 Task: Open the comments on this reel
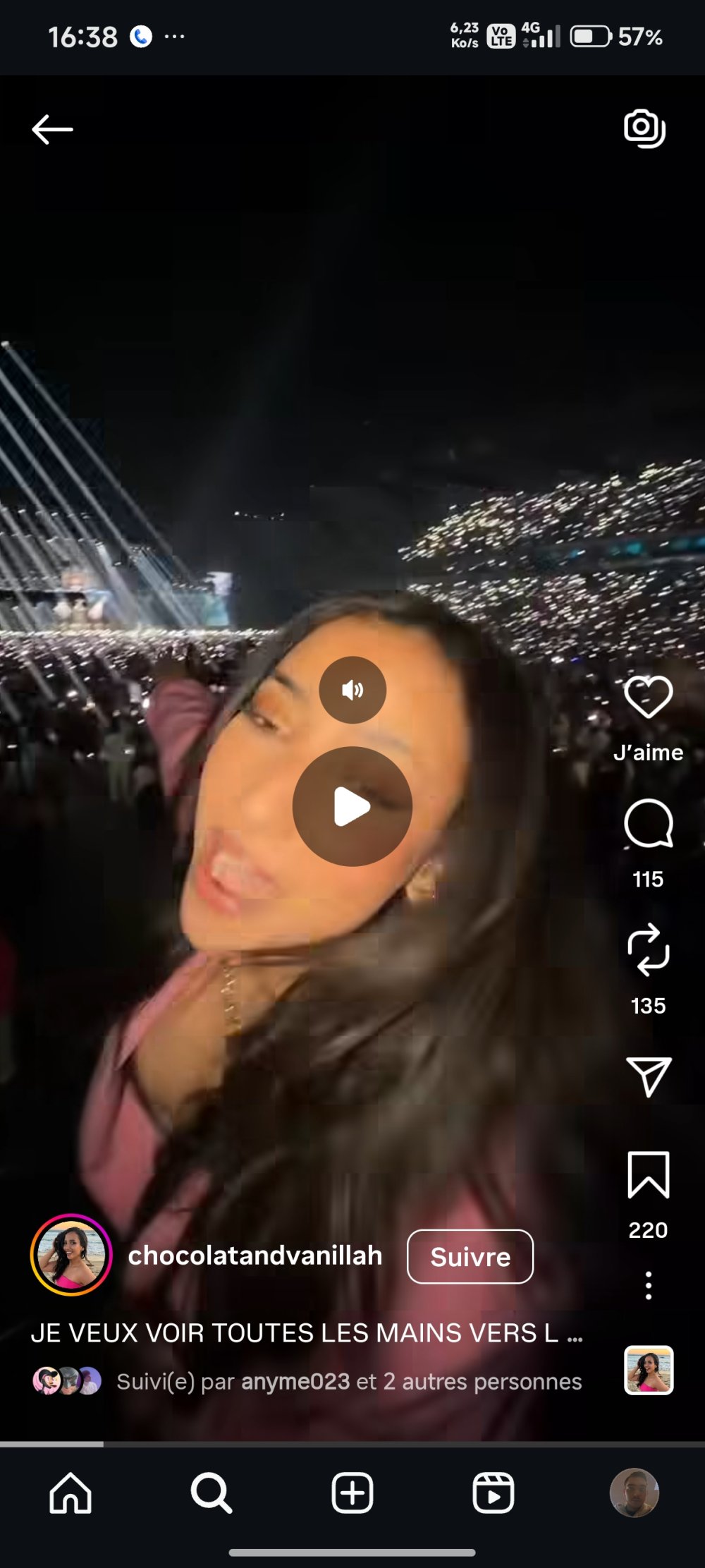click(648, 824)
